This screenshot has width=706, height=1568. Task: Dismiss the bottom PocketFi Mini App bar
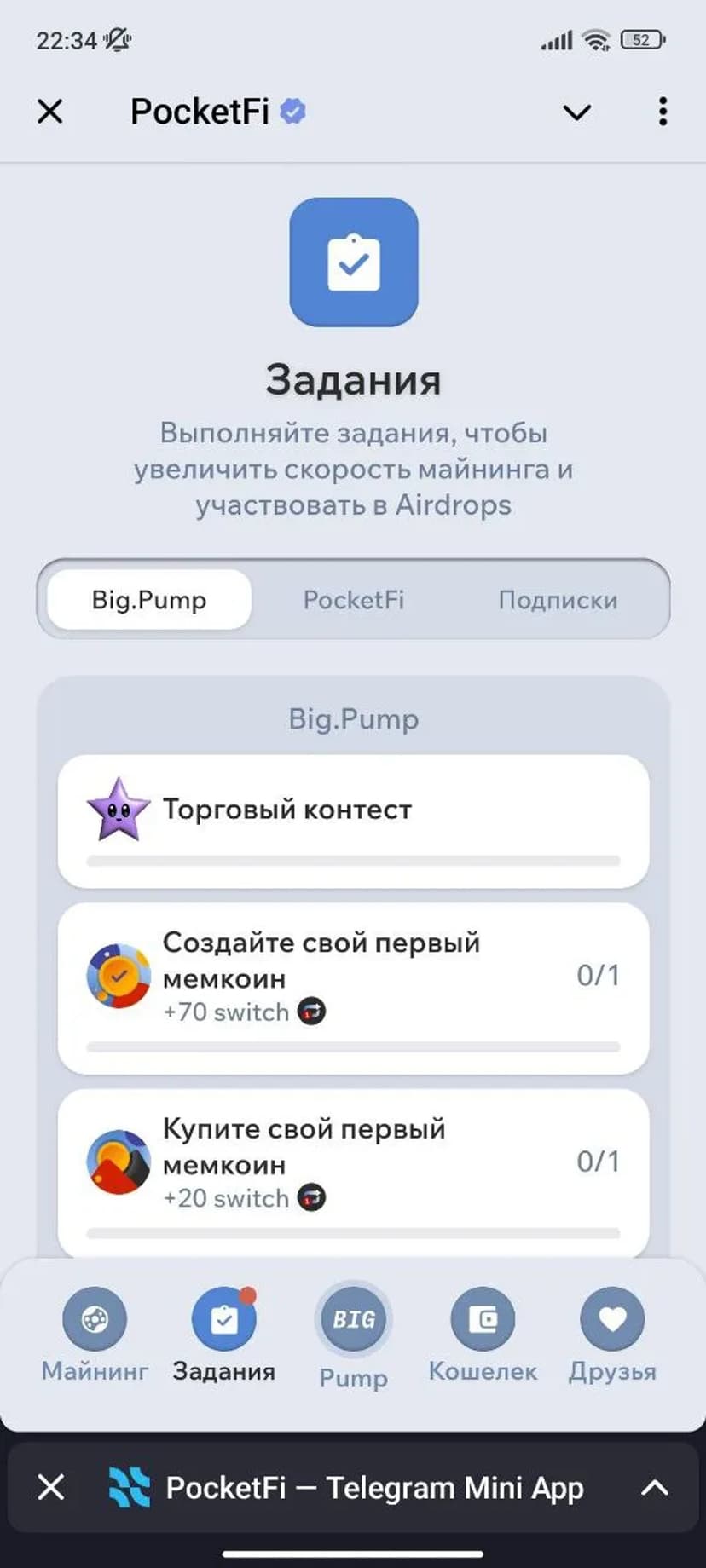(51, 1488)
